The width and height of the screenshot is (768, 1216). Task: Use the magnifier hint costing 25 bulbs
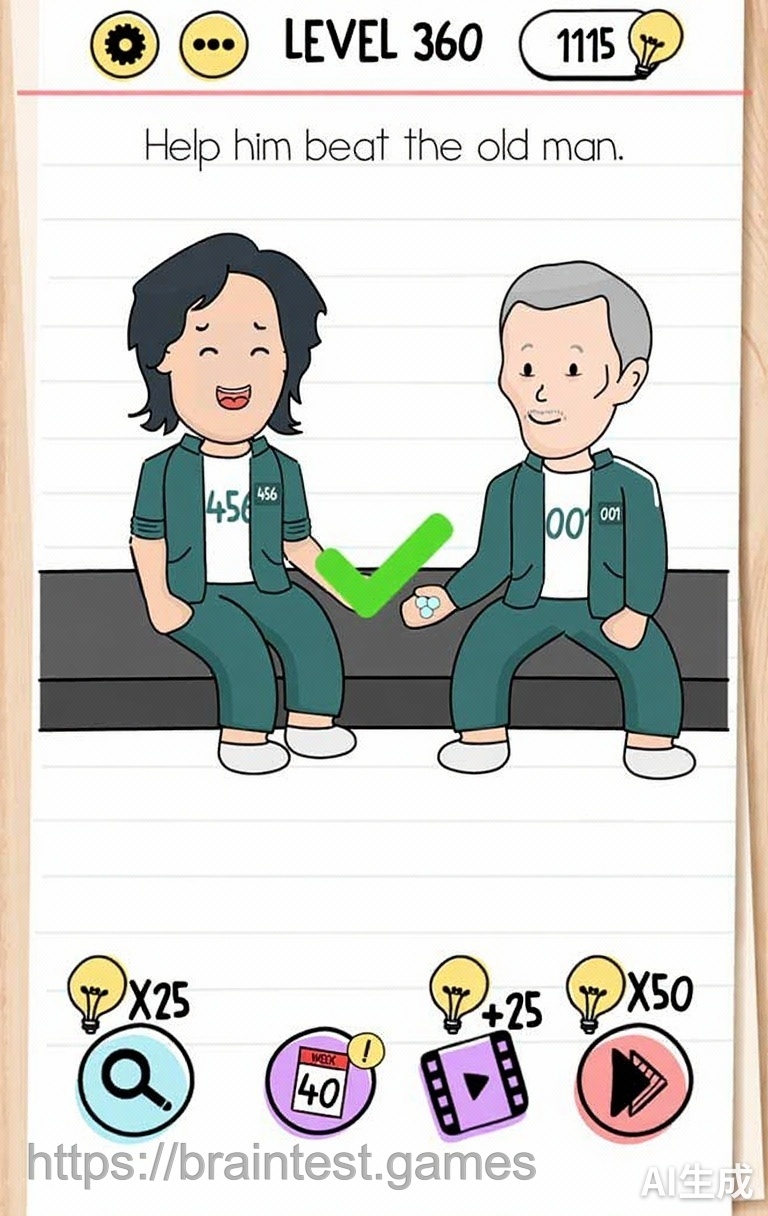(135, 1082)
